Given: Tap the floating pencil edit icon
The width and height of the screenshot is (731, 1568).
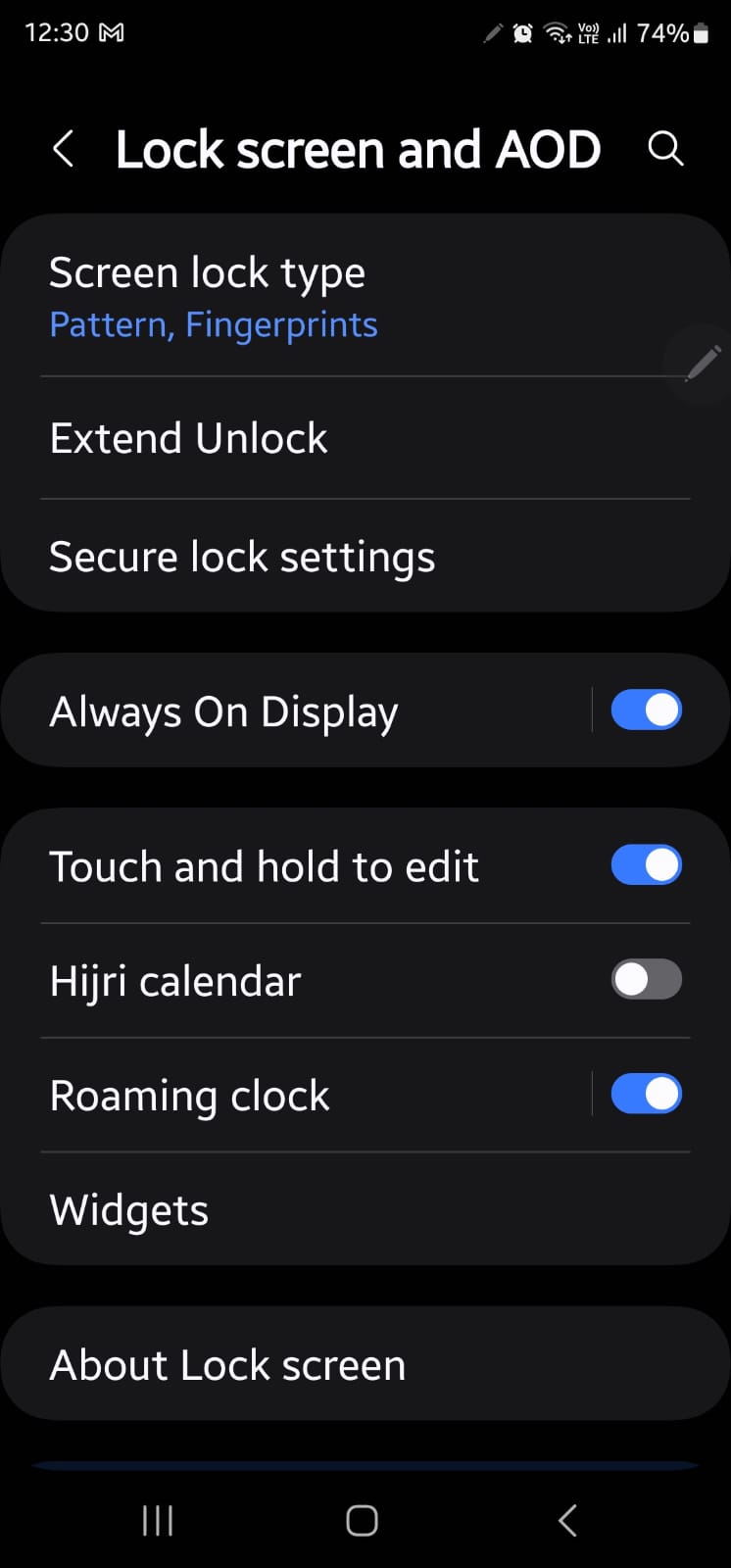Looking at the screenshot, I should [x=703, y=364].
